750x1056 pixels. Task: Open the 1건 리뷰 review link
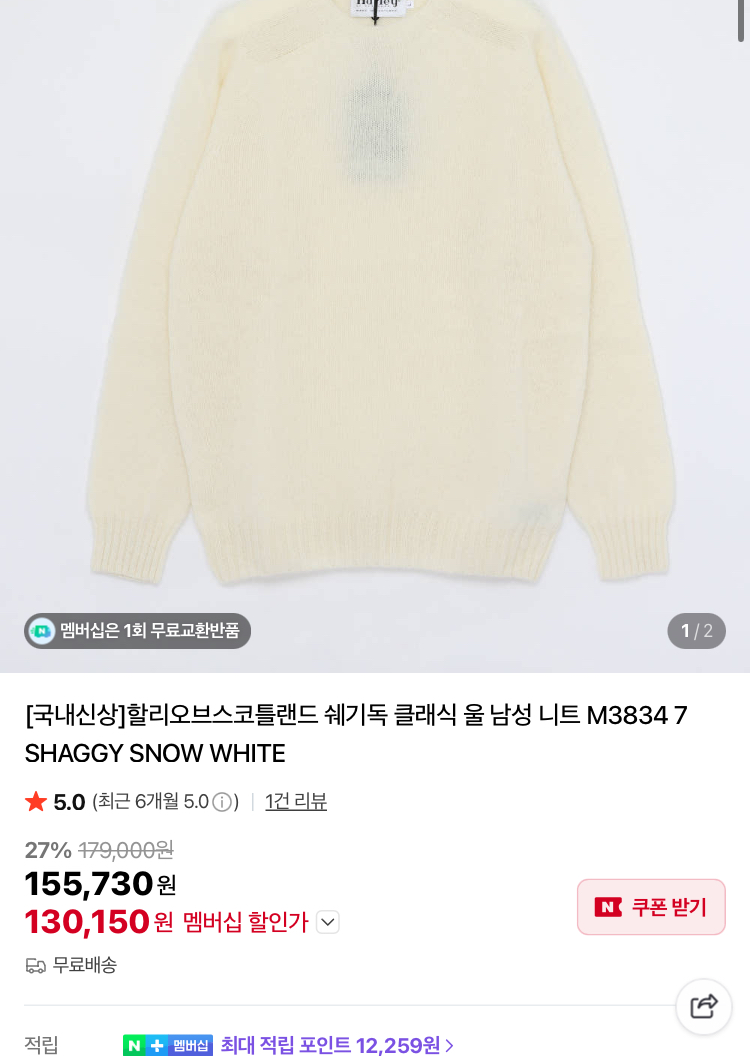point(296,801)
